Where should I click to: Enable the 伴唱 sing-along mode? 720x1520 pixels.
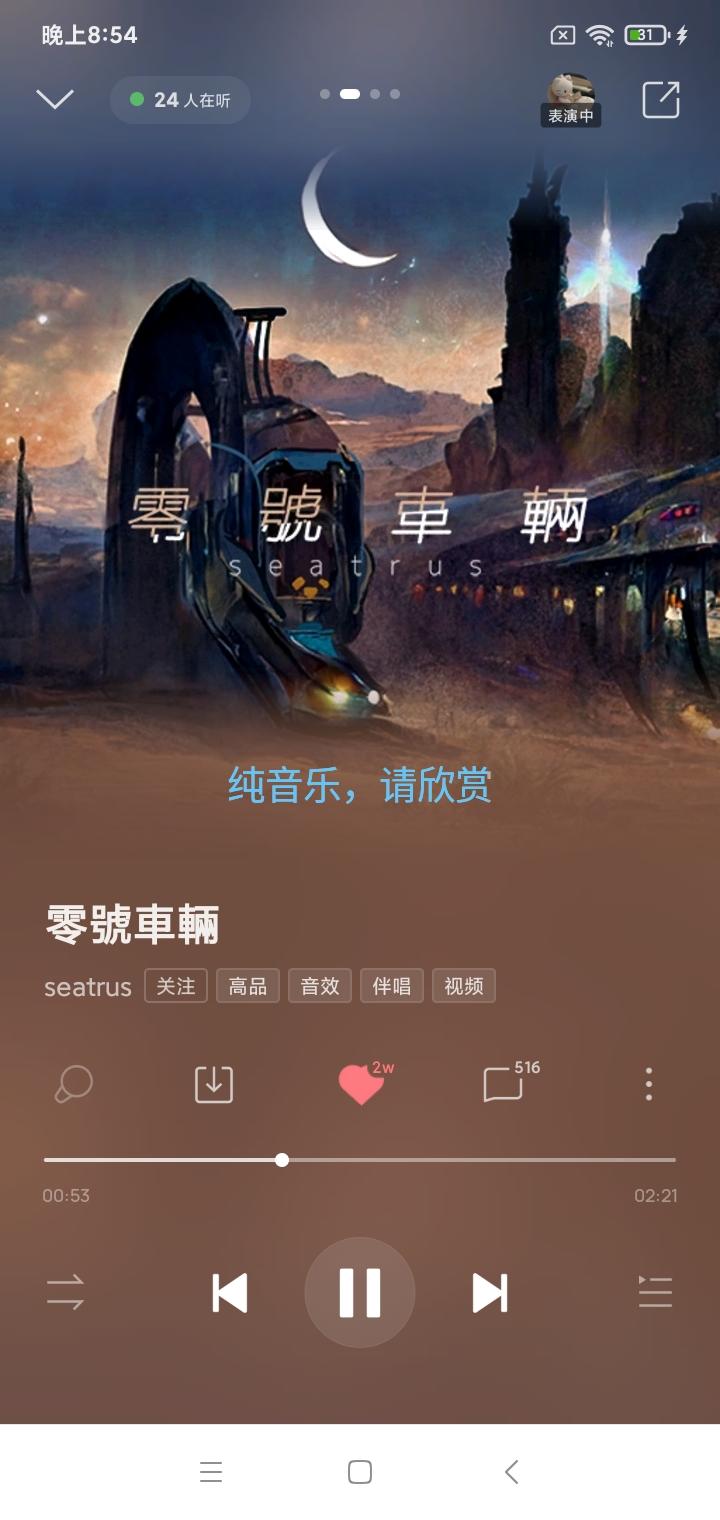point(391,986)
